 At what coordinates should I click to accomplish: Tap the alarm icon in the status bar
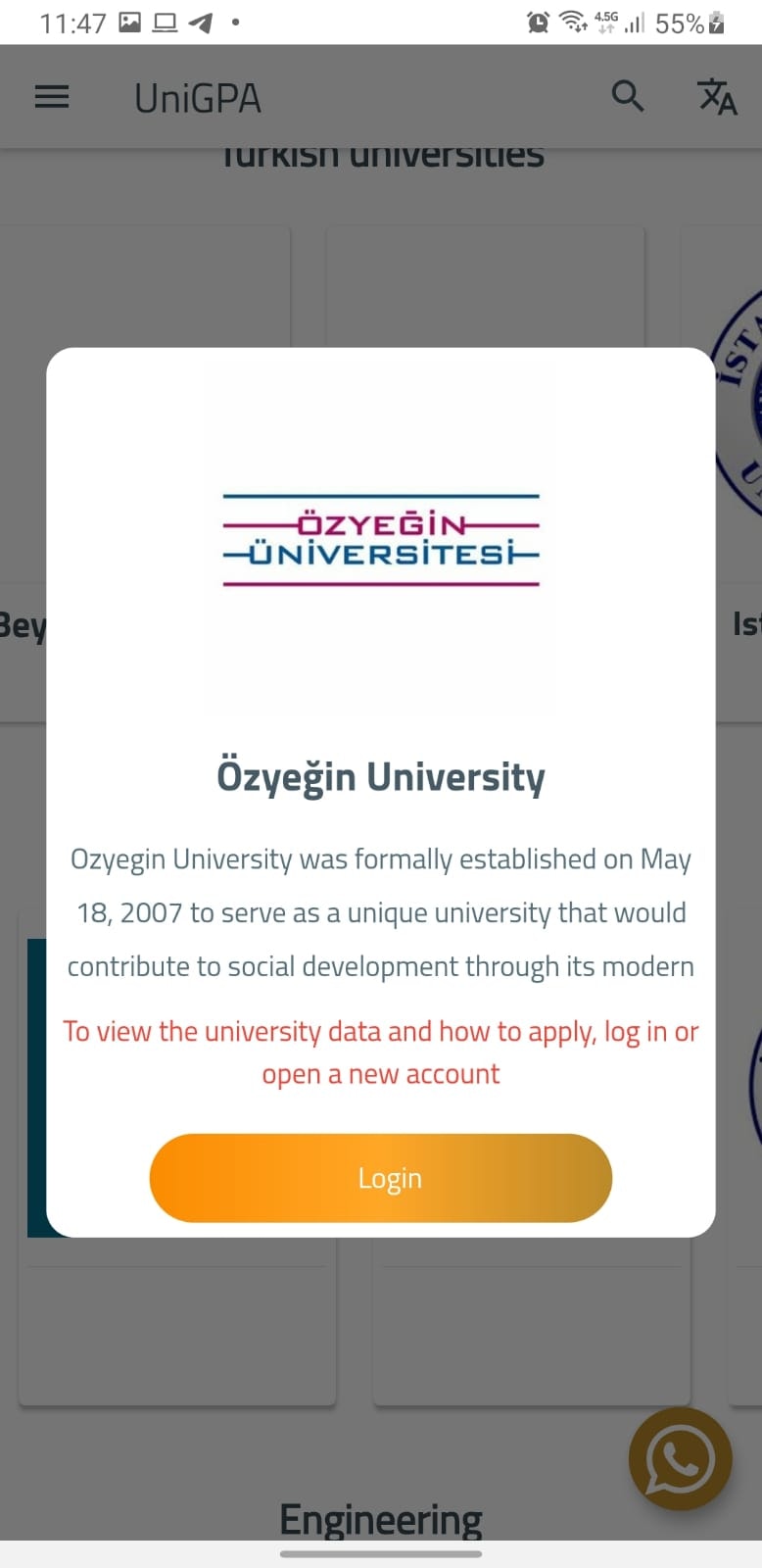[x=538, y=22]
